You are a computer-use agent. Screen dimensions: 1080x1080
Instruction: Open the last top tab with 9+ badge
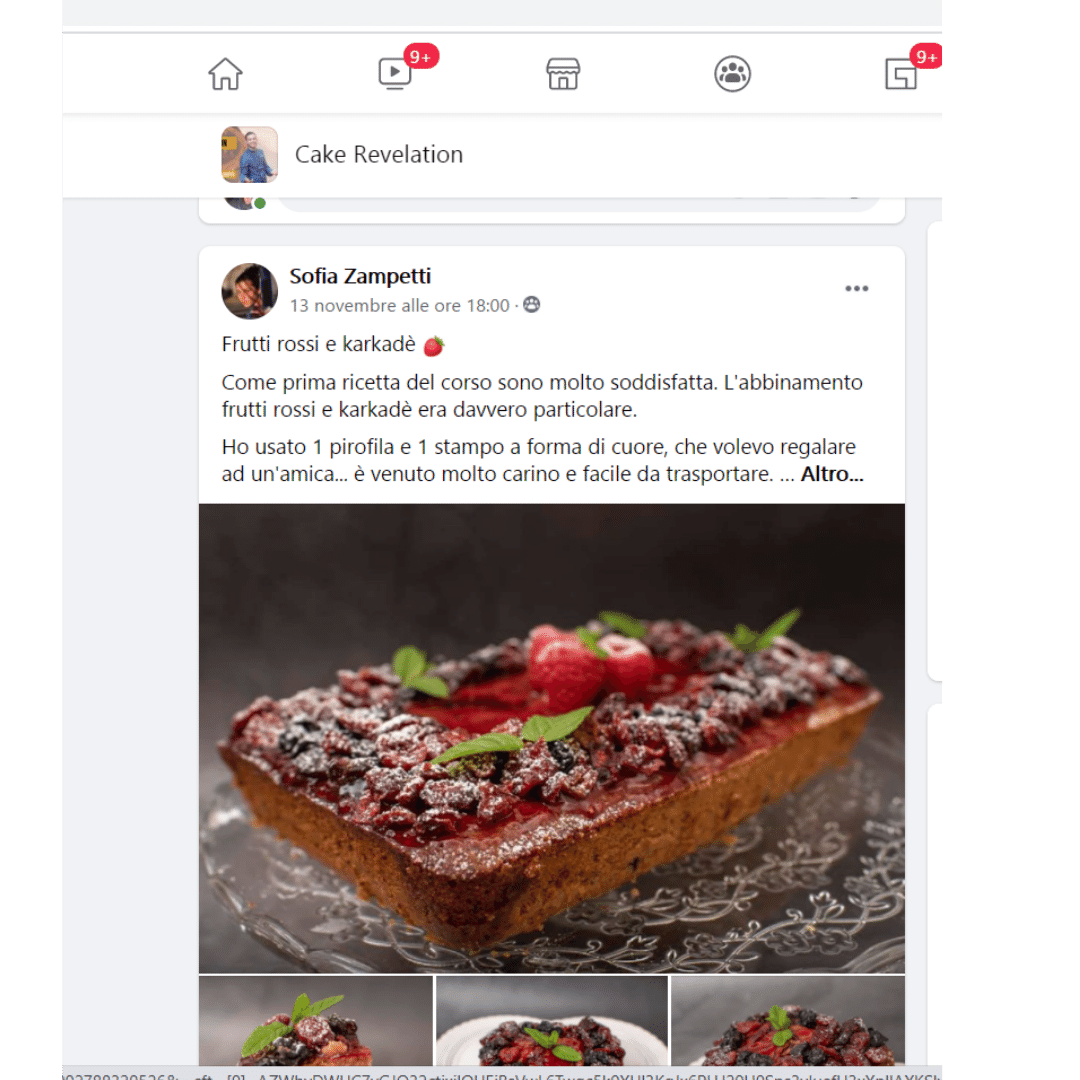click(901, 74)
